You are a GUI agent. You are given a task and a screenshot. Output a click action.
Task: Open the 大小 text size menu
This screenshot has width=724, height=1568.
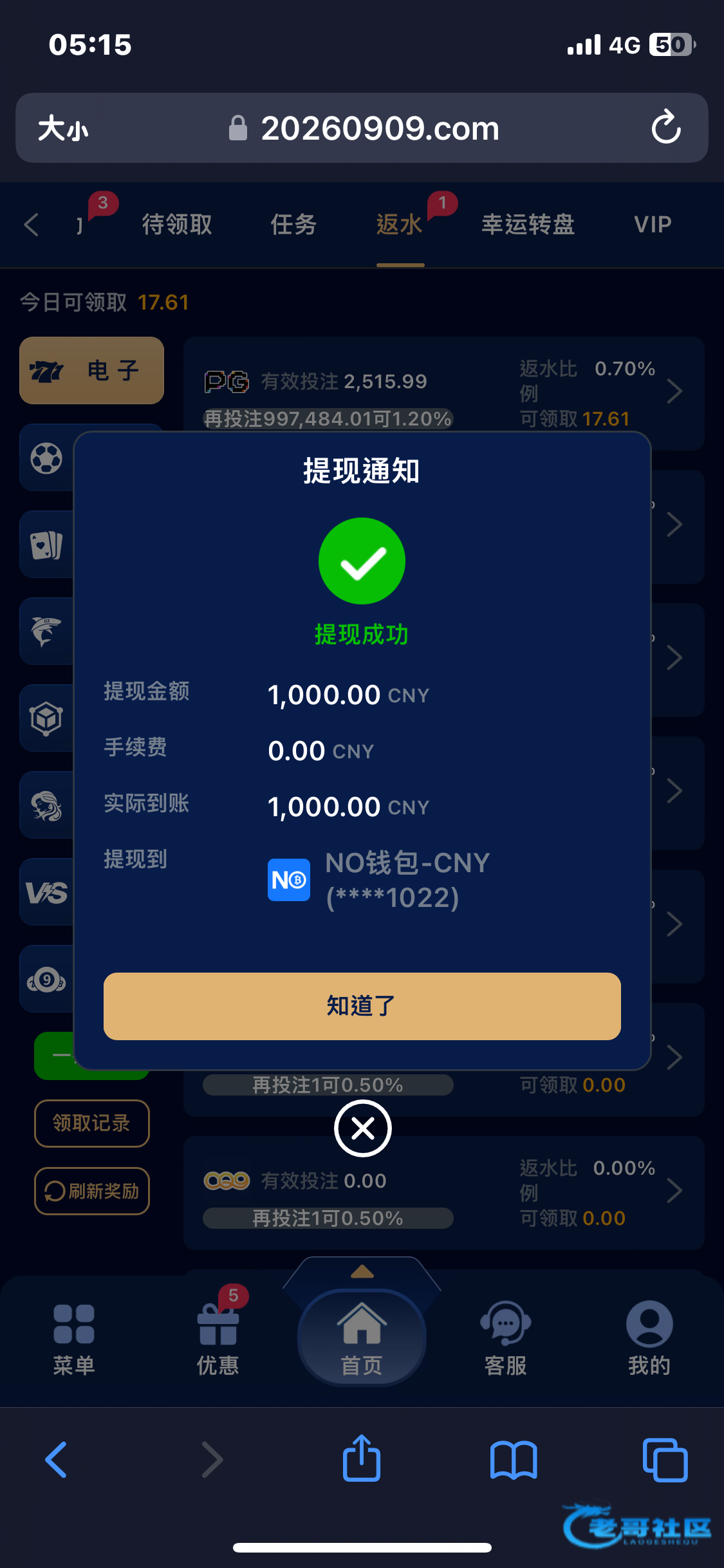[x=63, y=128]
